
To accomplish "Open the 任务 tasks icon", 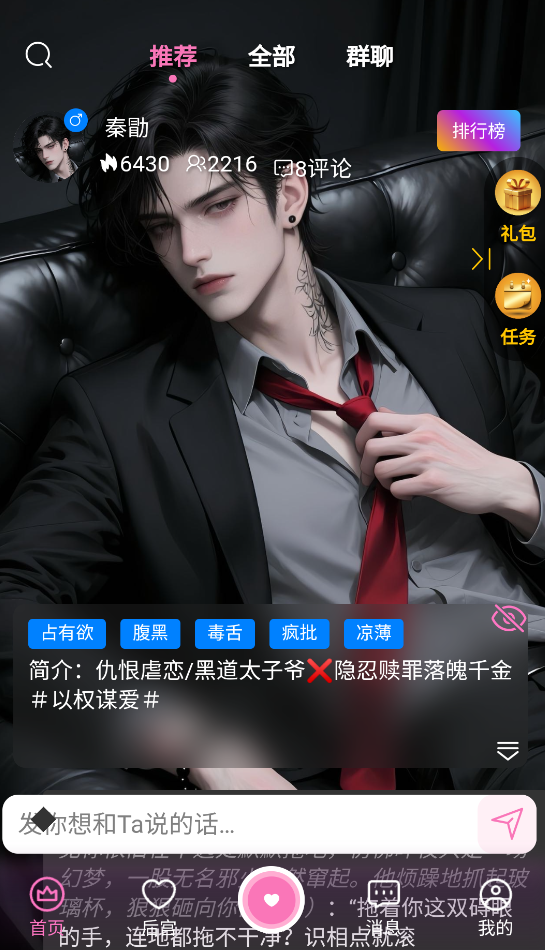I will pos(518,310).
